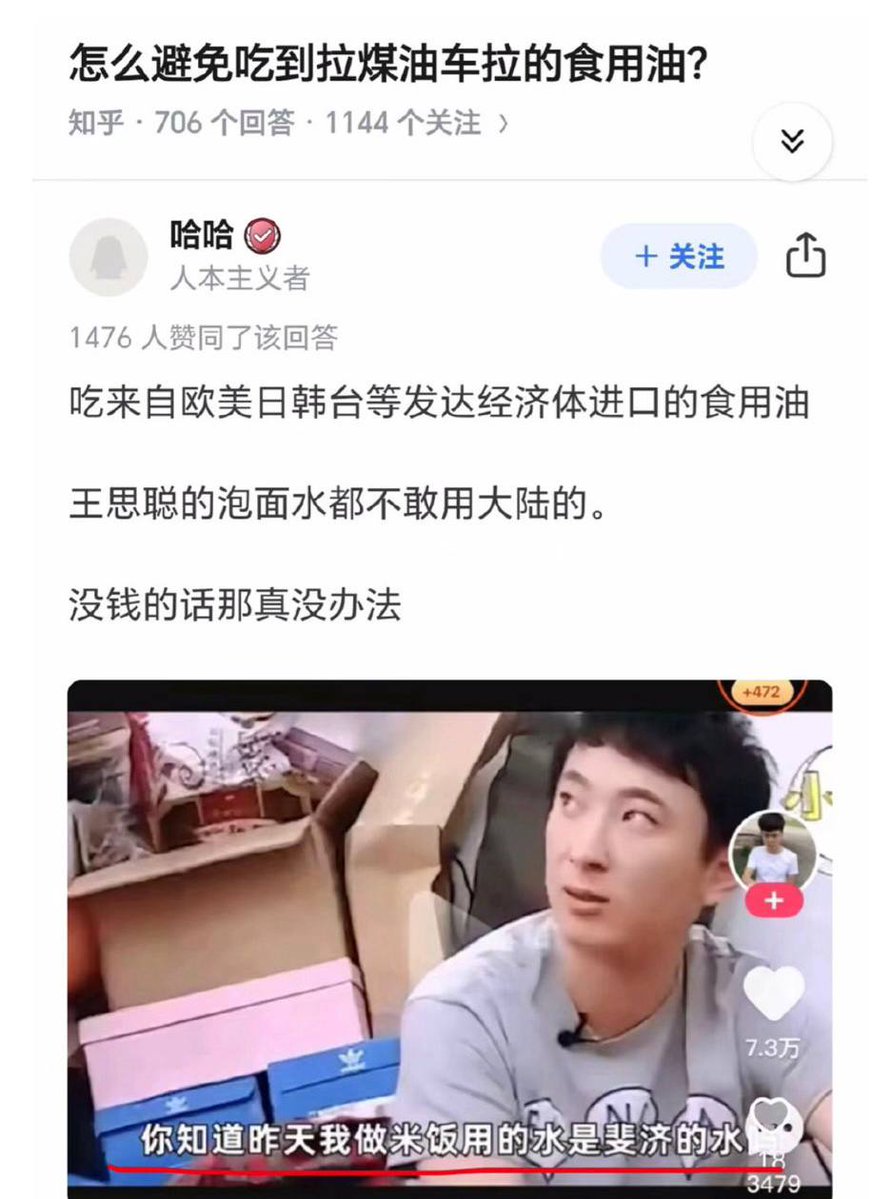
Task: Open 哈哈's profile avatar
Action: [x=108, y=257]
